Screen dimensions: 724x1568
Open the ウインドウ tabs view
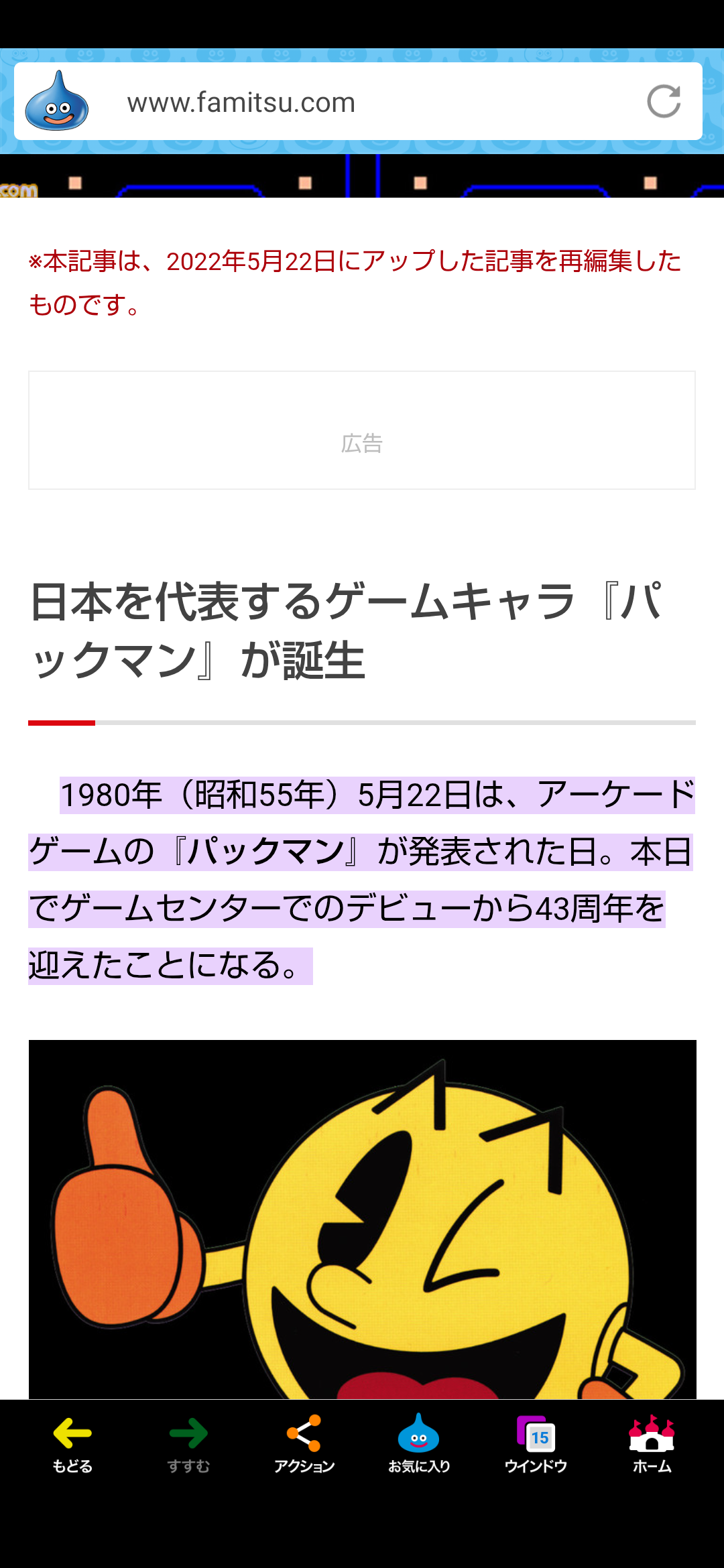(536, 1444)
